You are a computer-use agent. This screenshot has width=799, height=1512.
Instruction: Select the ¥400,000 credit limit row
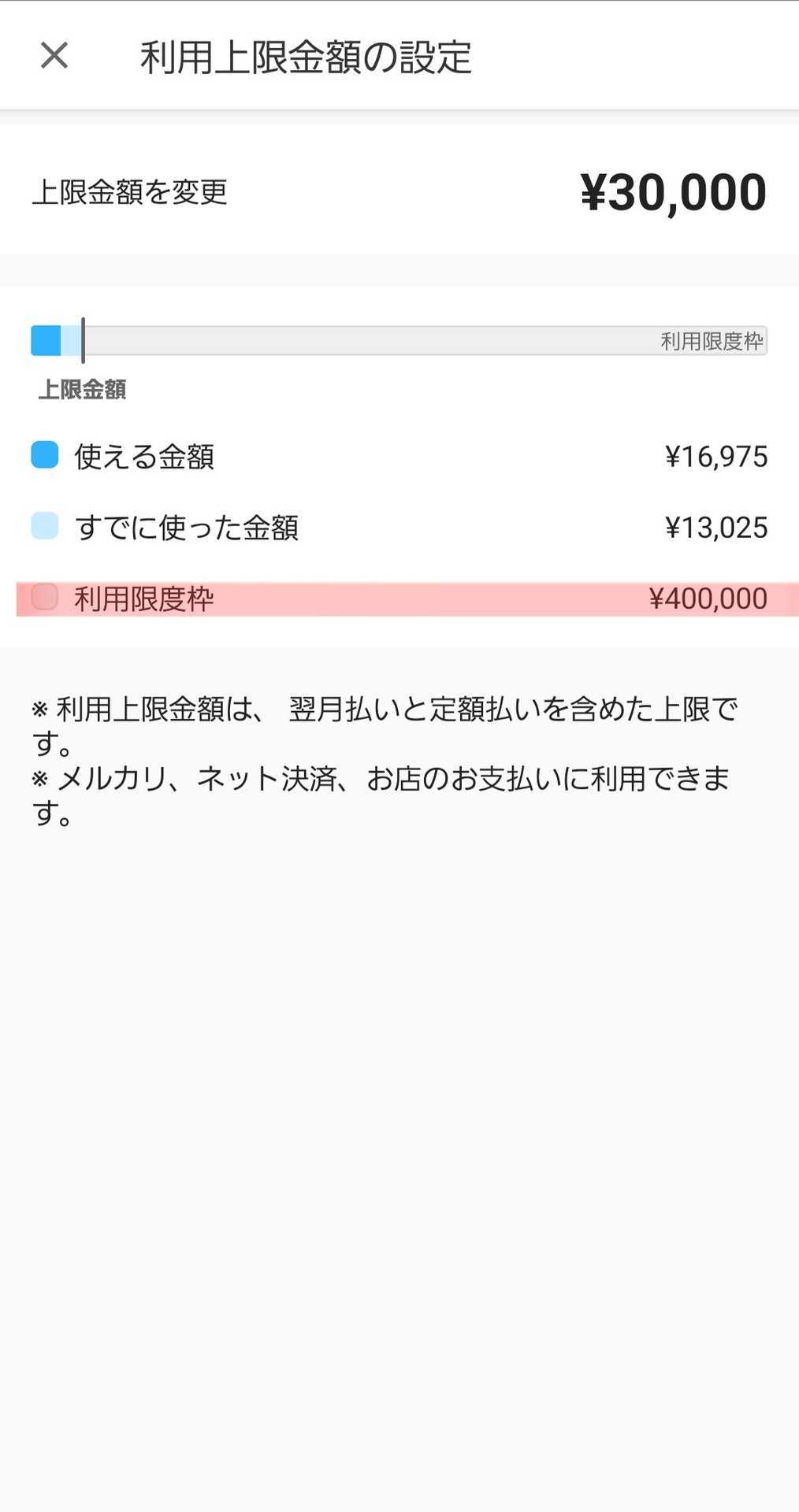pos(708,599)
